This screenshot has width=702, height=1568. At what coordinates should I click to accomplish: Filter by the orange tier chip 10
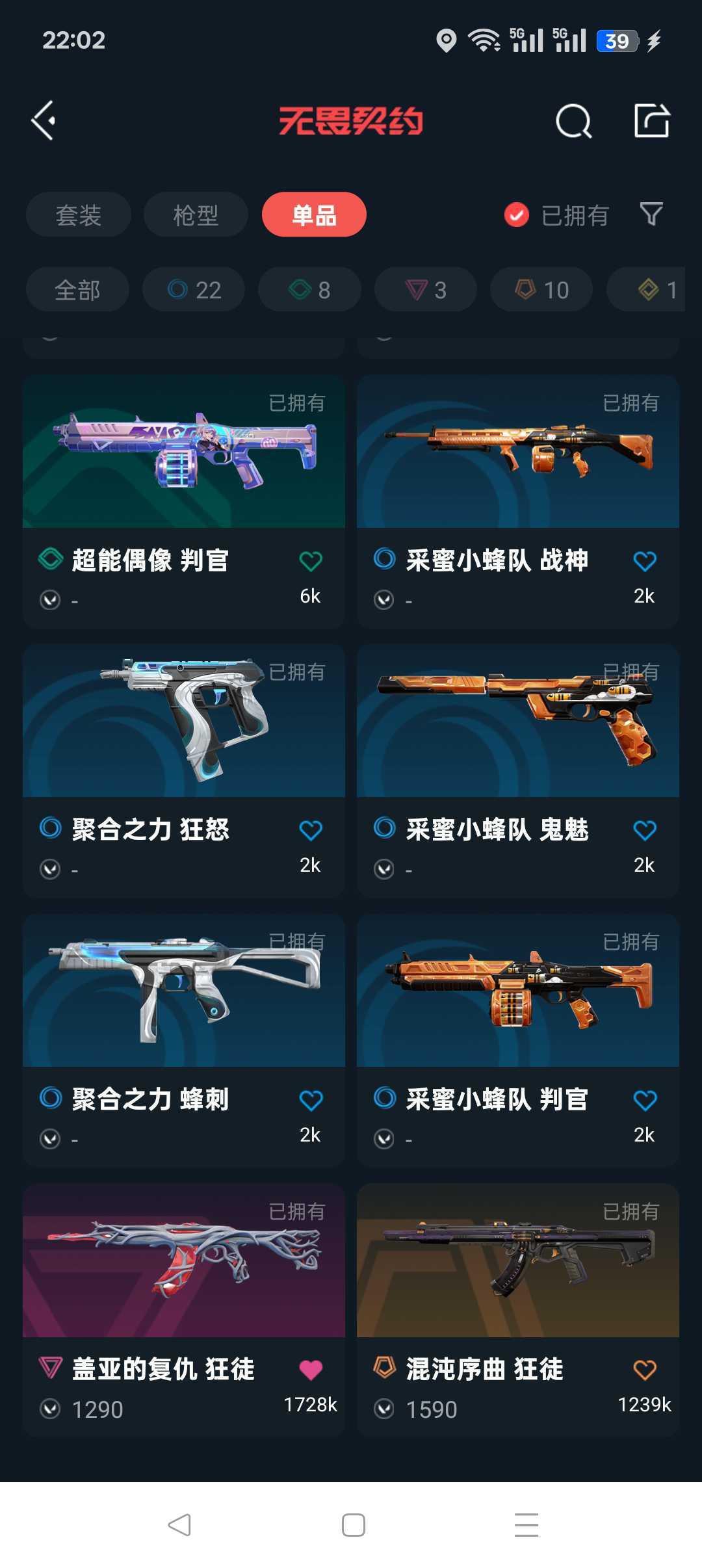click(541, 289)
